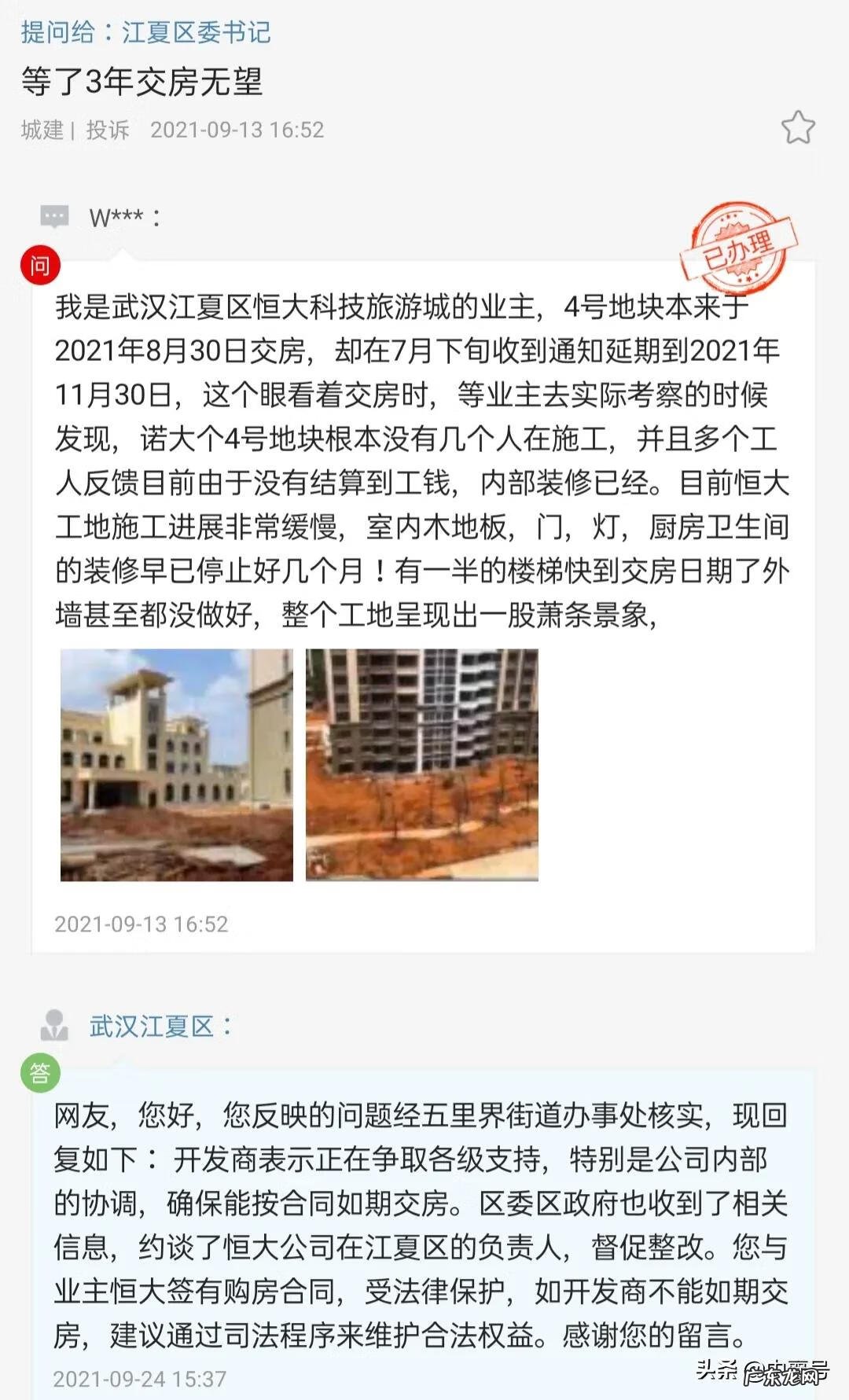The height and width of the screenshot is (1400, 849).
Task: View the photo of the yellow unfinished building
Action: click(x=177, y=764)
